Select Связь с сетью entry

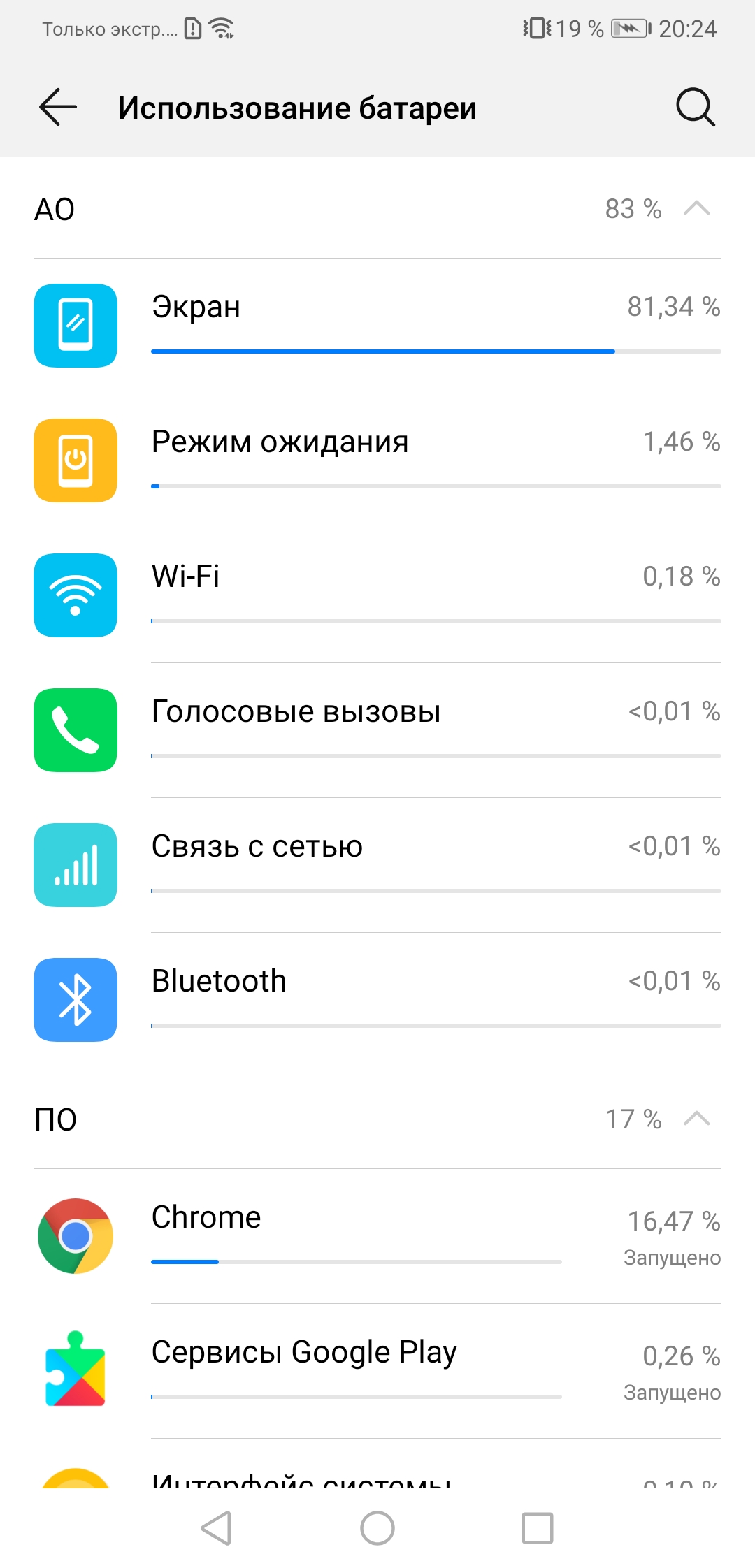click(377, 865)
